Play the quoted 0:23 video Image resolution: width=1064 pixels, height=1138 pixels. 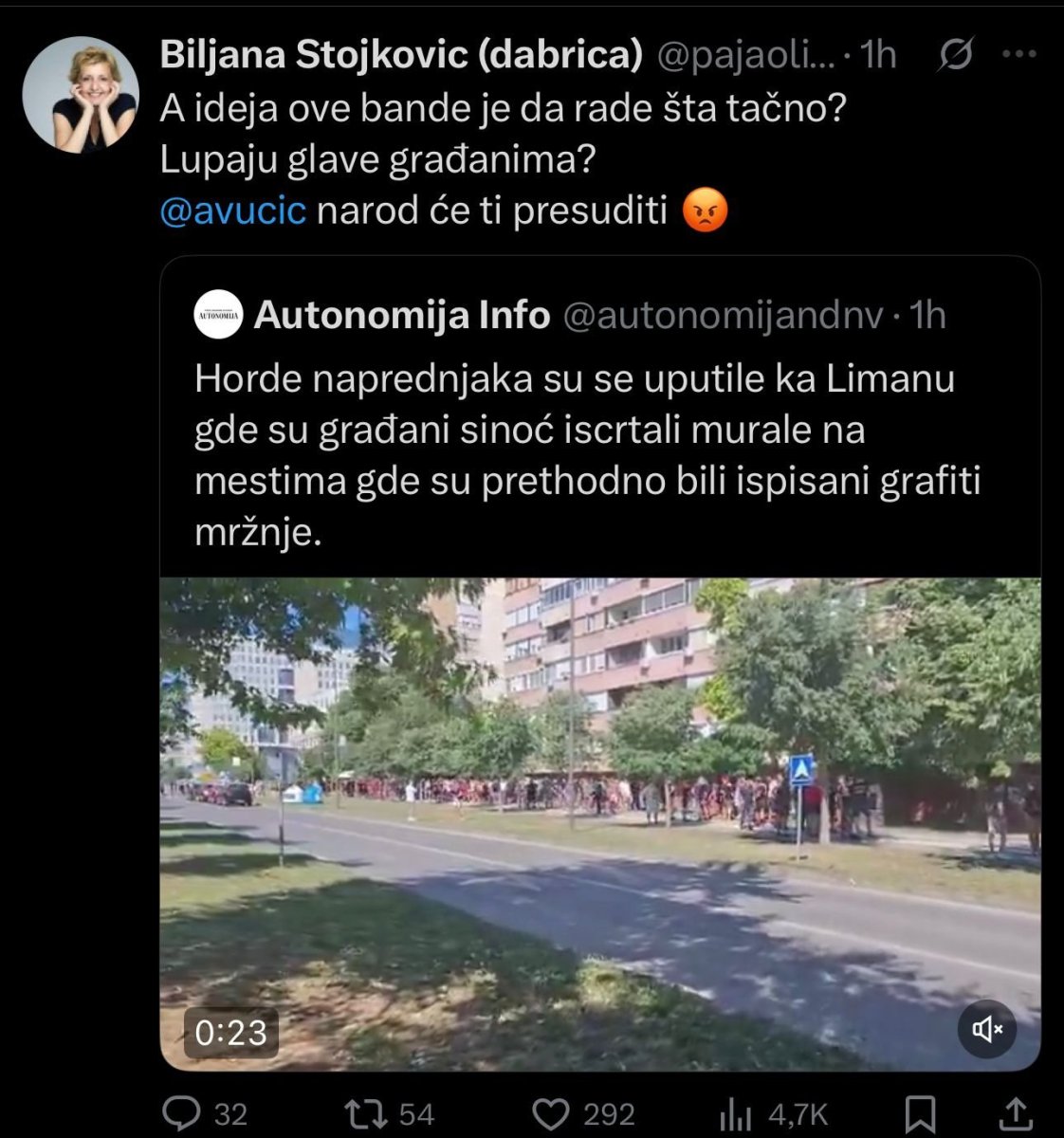(599, 823)
